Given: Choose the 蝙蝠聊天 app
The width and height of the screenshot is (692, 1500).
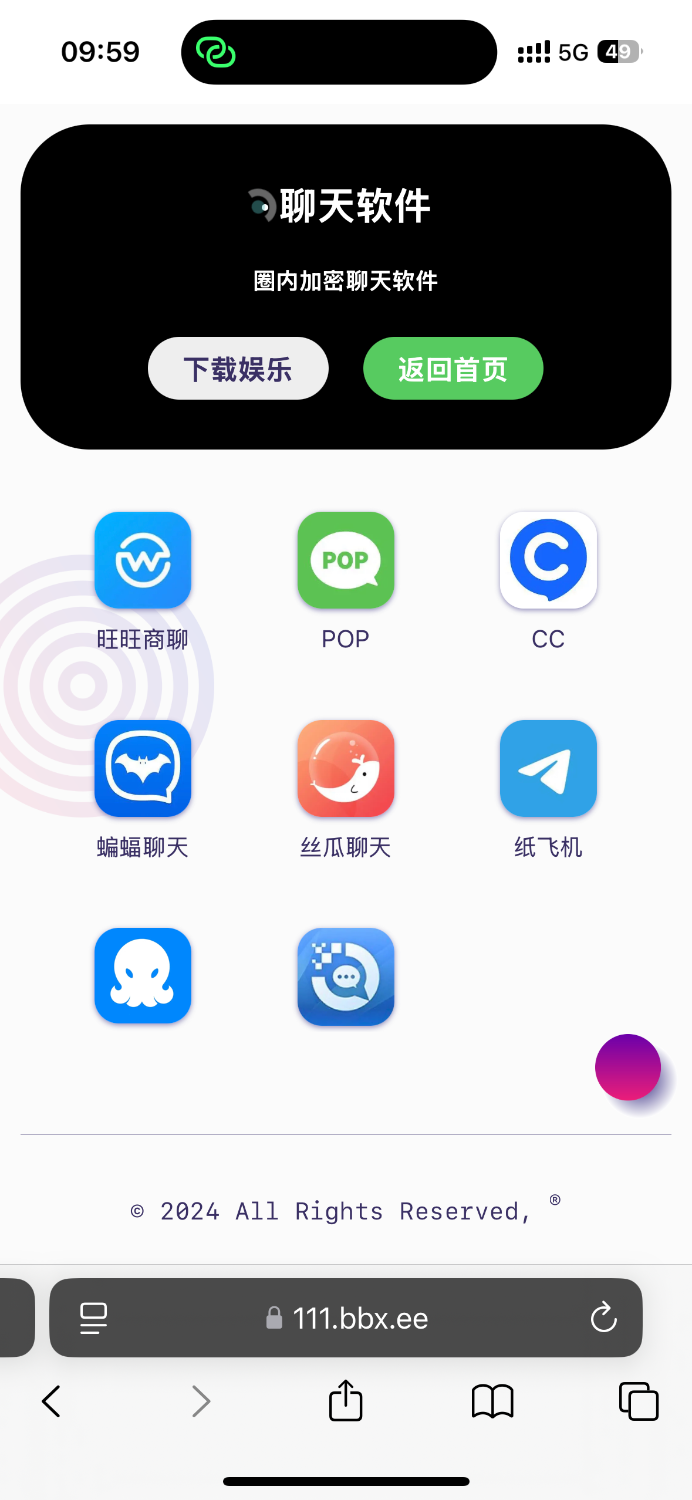Looking at the screenshot, I should (x=143, y=769).
